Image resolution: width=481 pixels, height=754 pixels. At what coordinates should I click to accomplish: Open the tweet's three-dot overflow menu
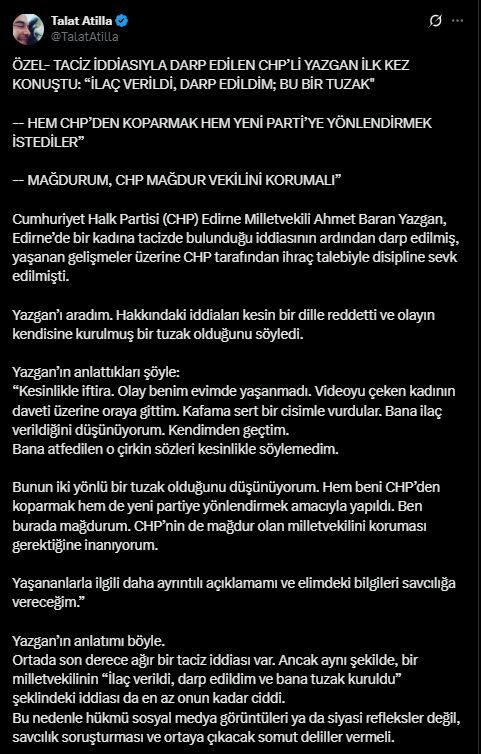(x=458, y=21)
